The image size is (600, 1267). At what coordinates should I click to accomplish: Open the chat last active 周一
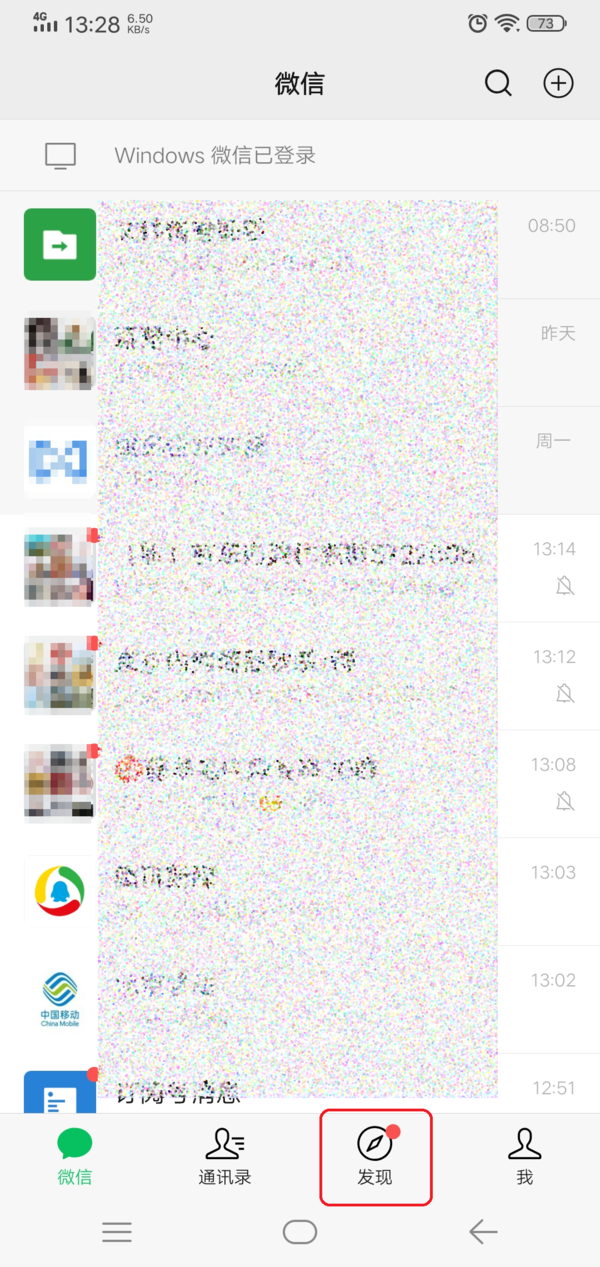[x=300, y=460]
